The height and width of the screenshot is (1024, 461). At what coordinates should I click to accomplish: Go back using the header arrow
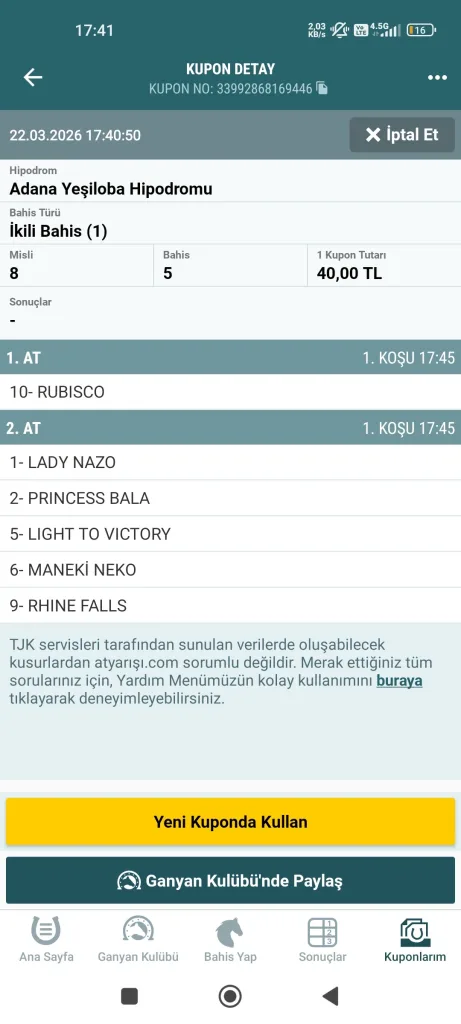tap(33, 77)
